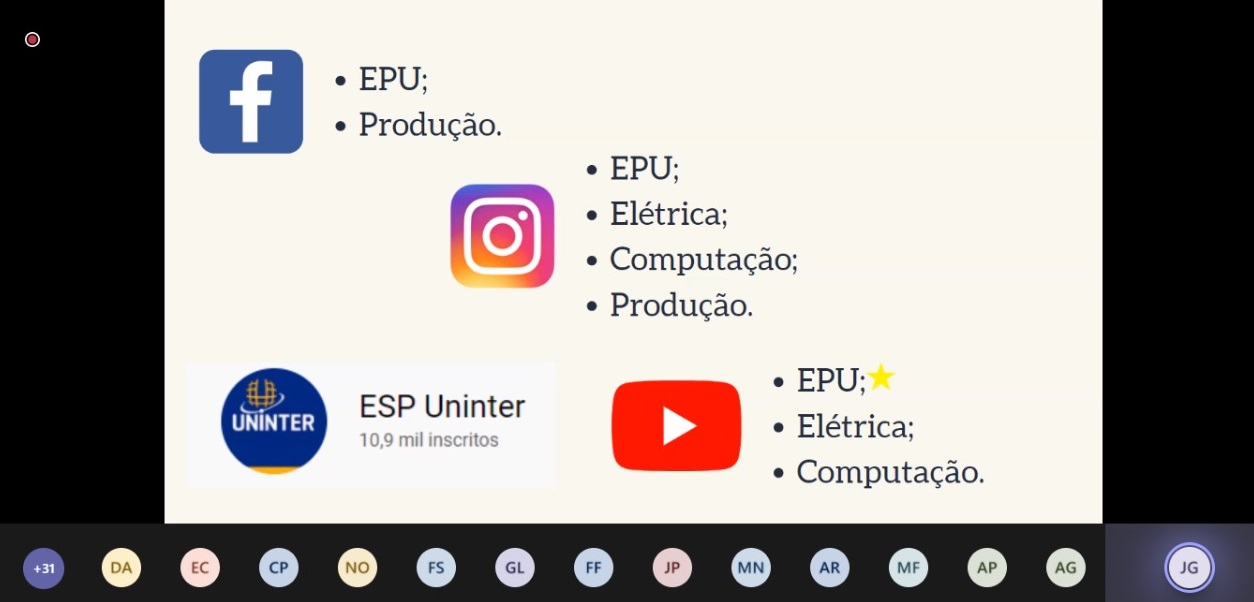The height and width of the screenshot is (602, 1254).
Task: Open the +31 more participants list
Action: [43, 568]
